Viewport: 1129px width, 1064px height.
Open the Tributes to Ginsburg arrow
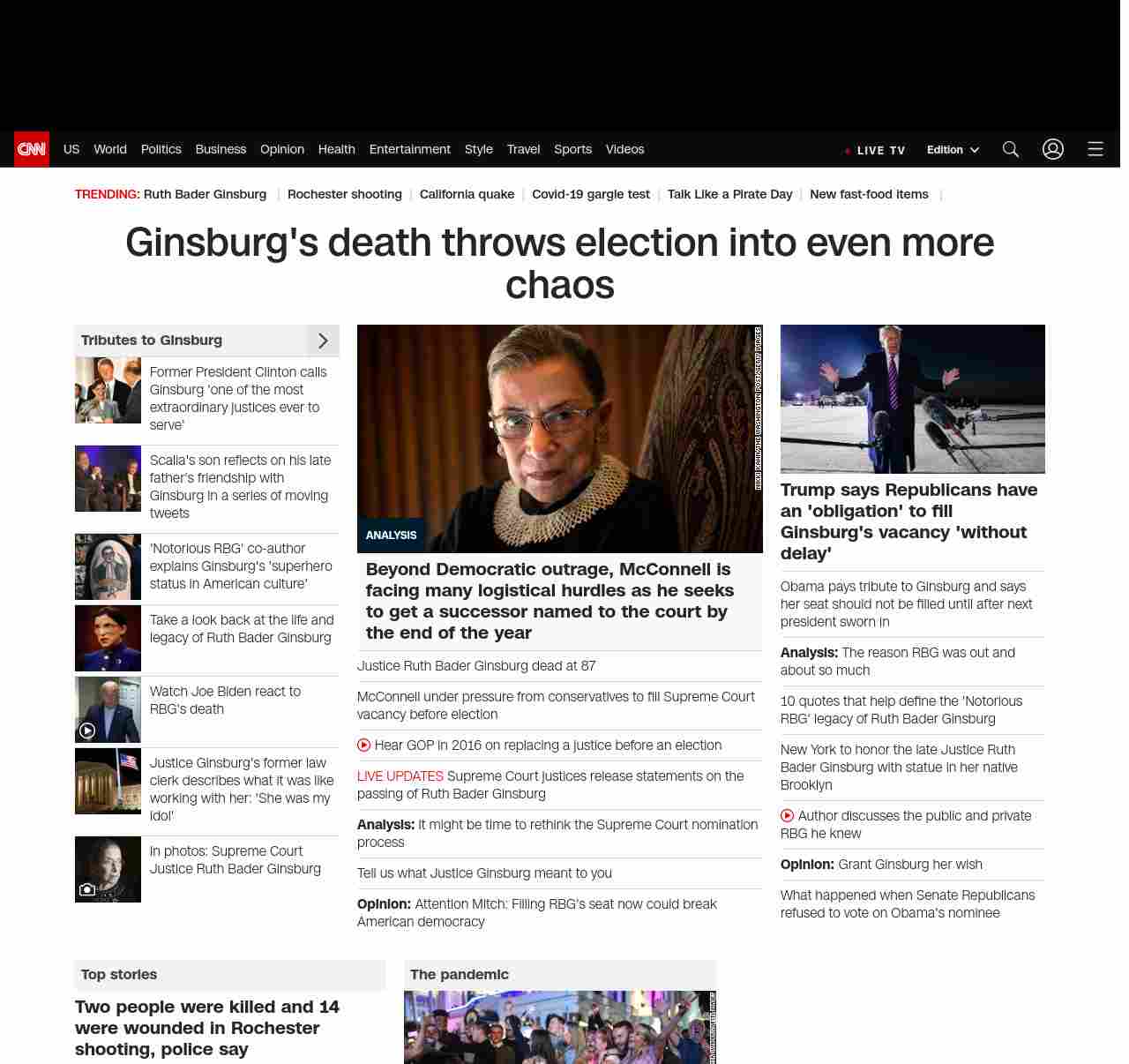(x=323, y=341)
